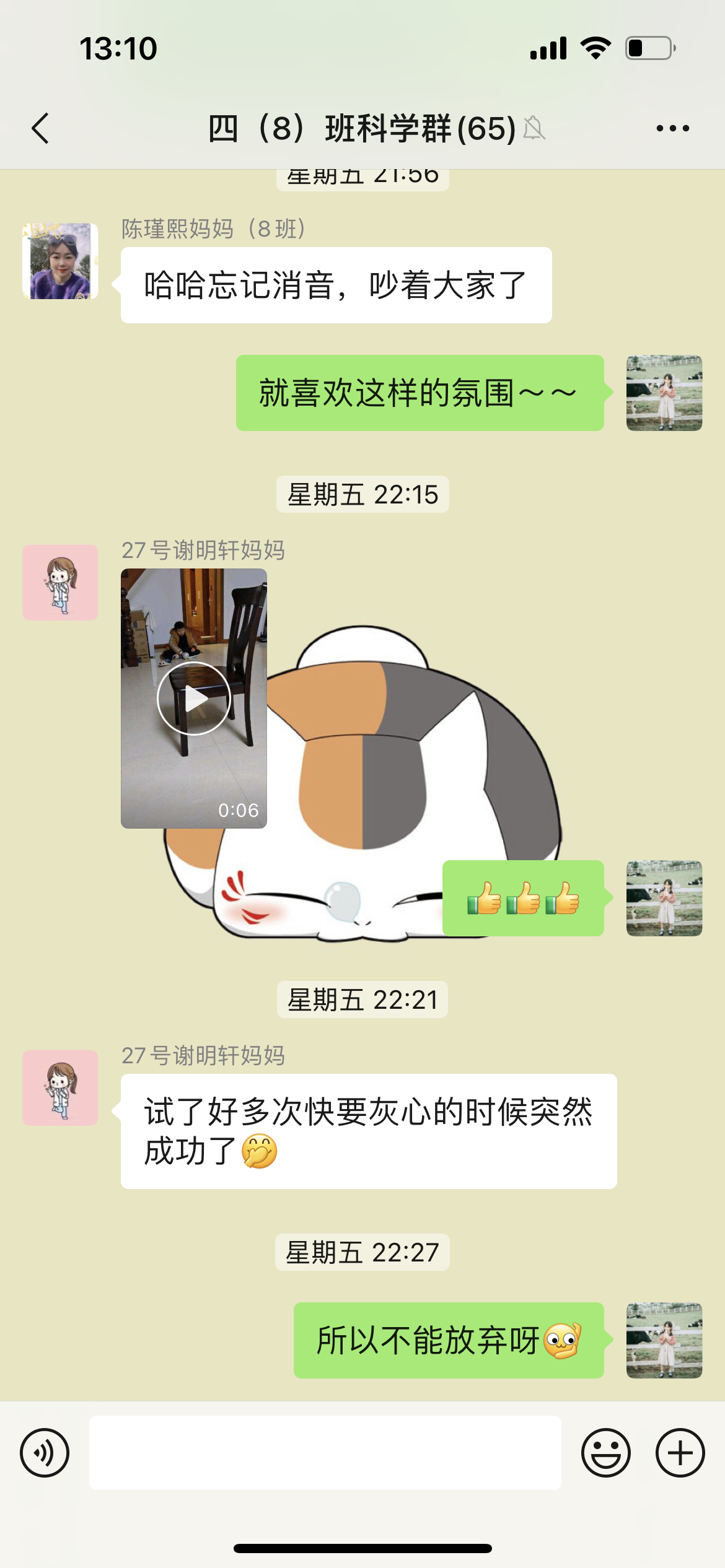This screenshot has height=1568, width=725.
Task: Tap my avatar next to 所以不能放弃呀
Action: [664, 1341]
